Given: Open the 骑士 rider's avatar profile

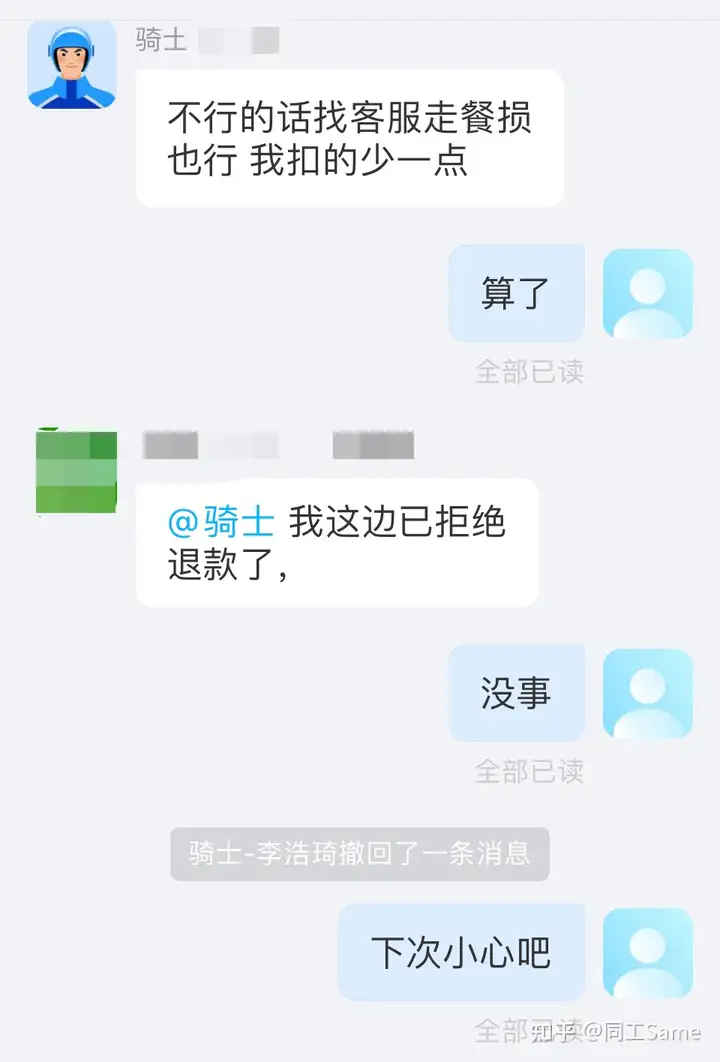Looking at the screenshot, I should coord(71,65).
